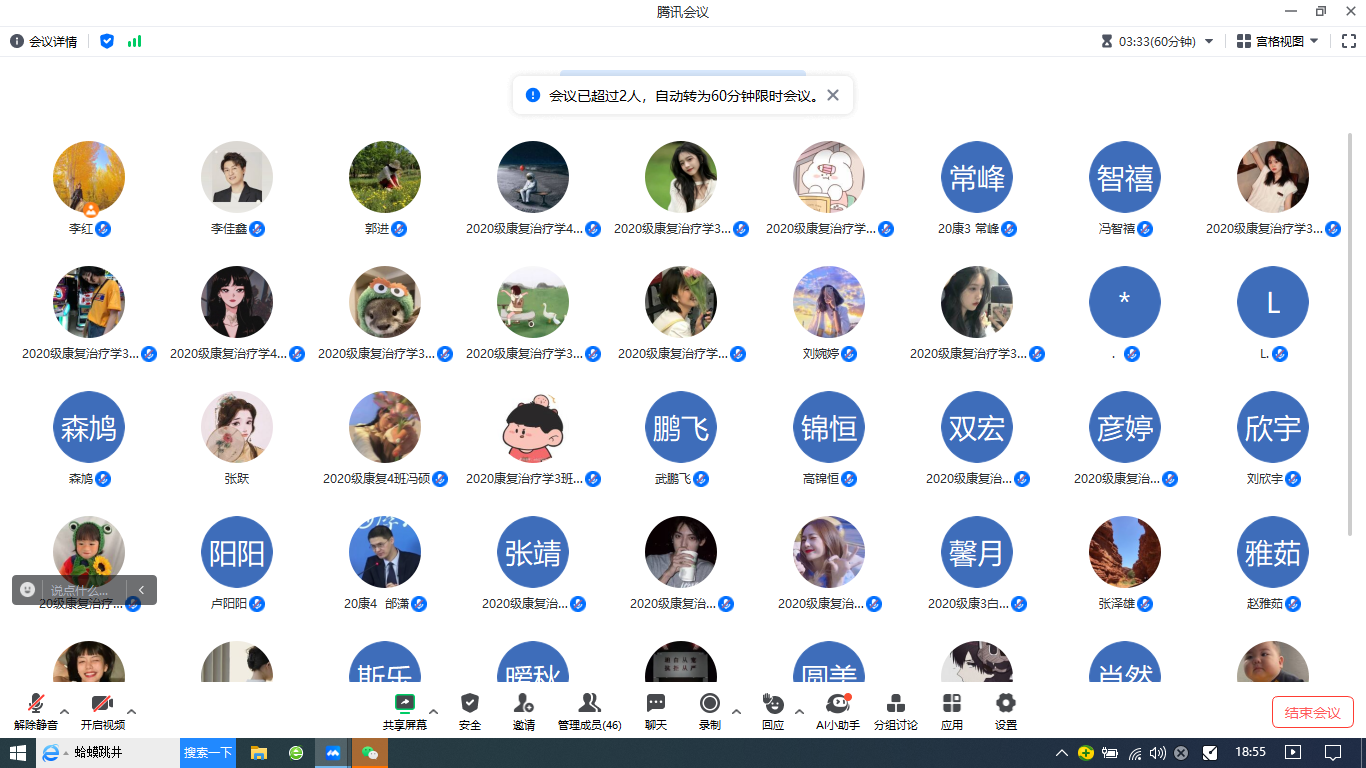1366x768 pixels.
Task: Select participant tile 李红
Action: (89, 177)
